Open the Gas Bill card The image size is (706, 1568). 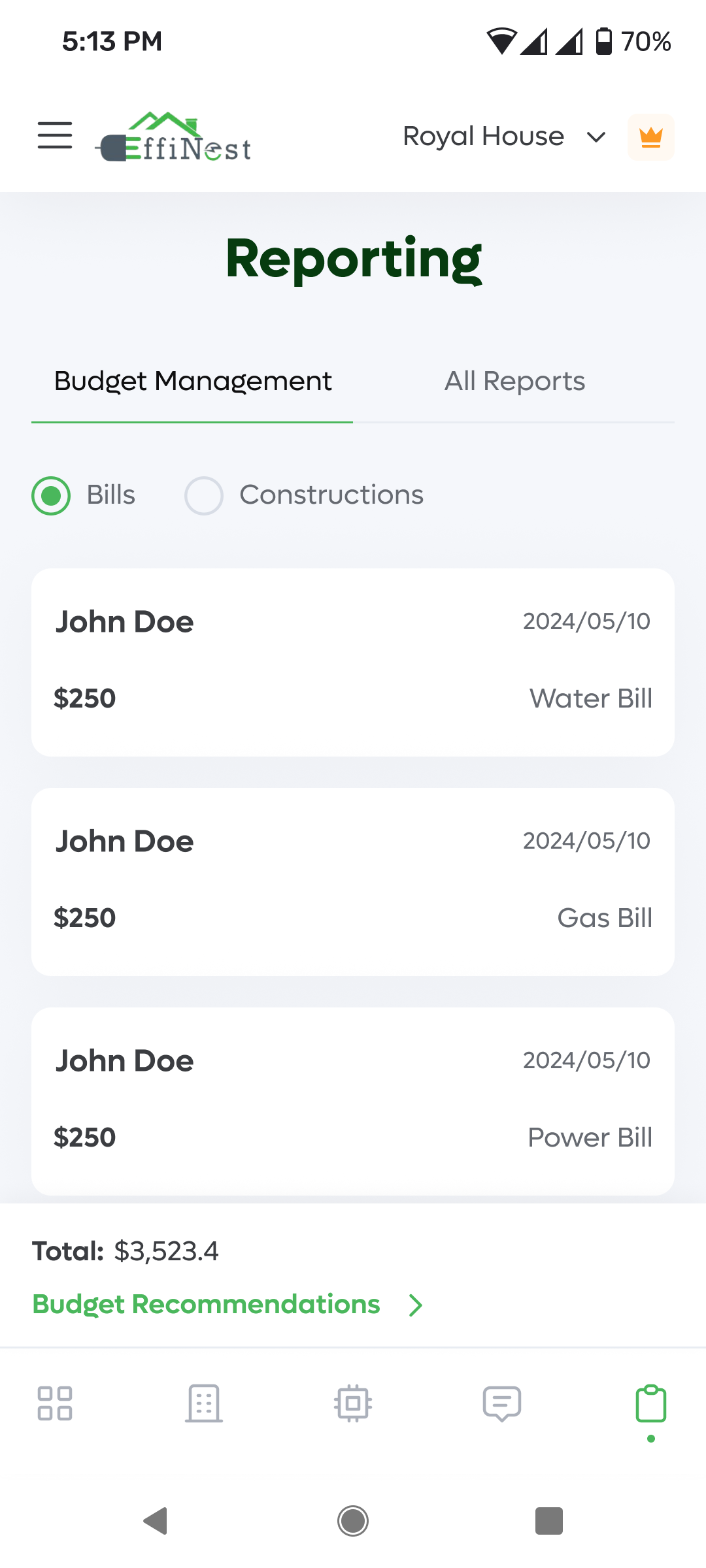tap(353, 881)
